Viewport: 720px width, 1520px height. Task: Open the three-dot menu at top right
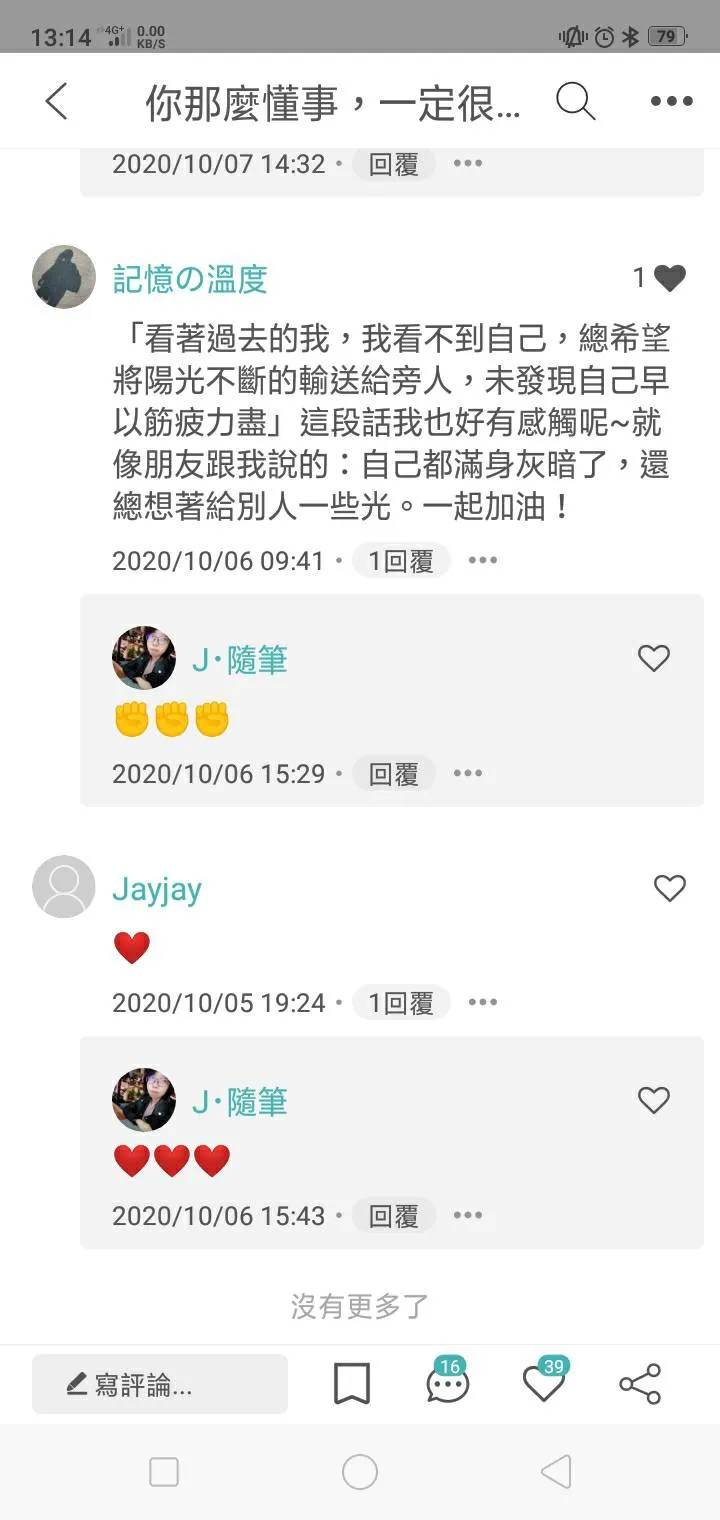670,100
